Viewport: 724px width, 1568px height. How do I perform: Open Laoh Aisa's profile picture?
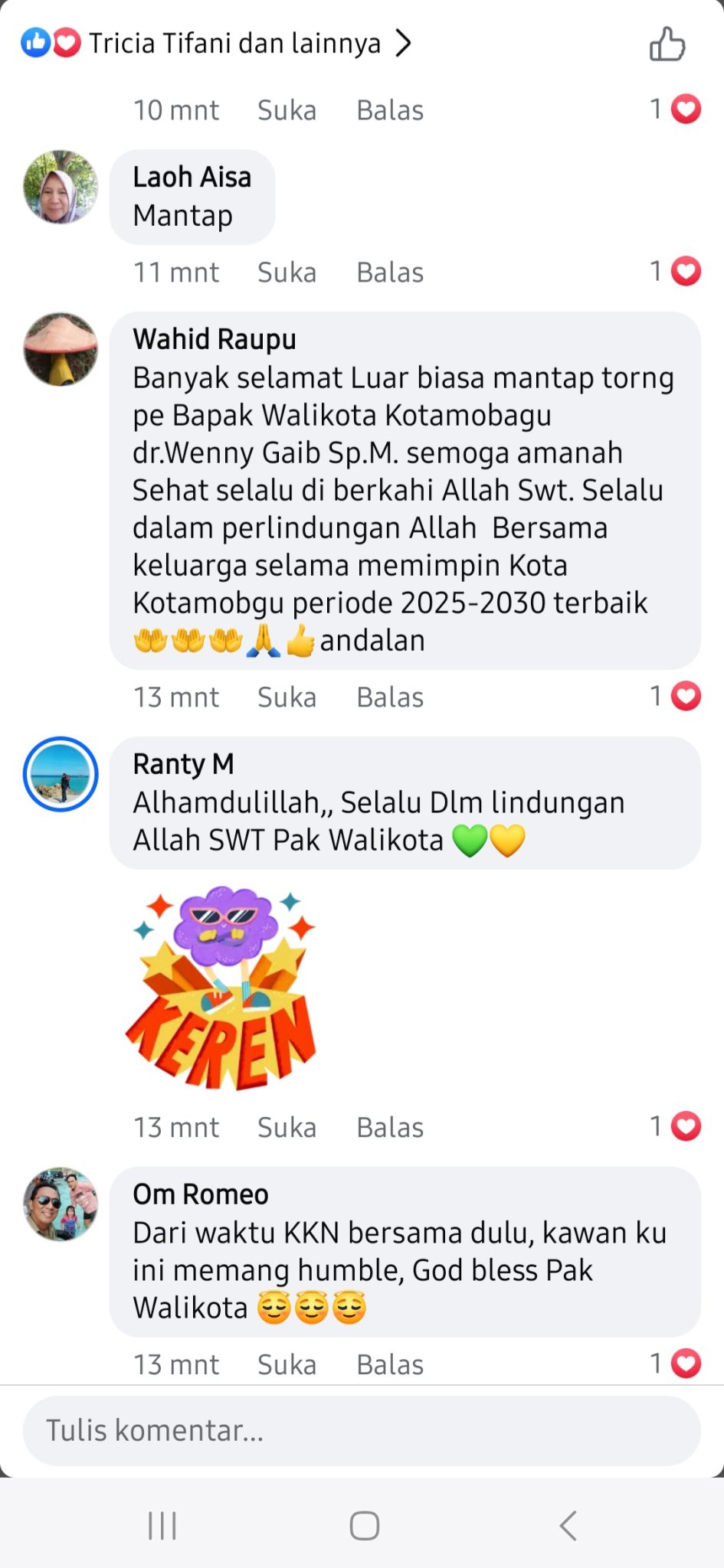61,187
